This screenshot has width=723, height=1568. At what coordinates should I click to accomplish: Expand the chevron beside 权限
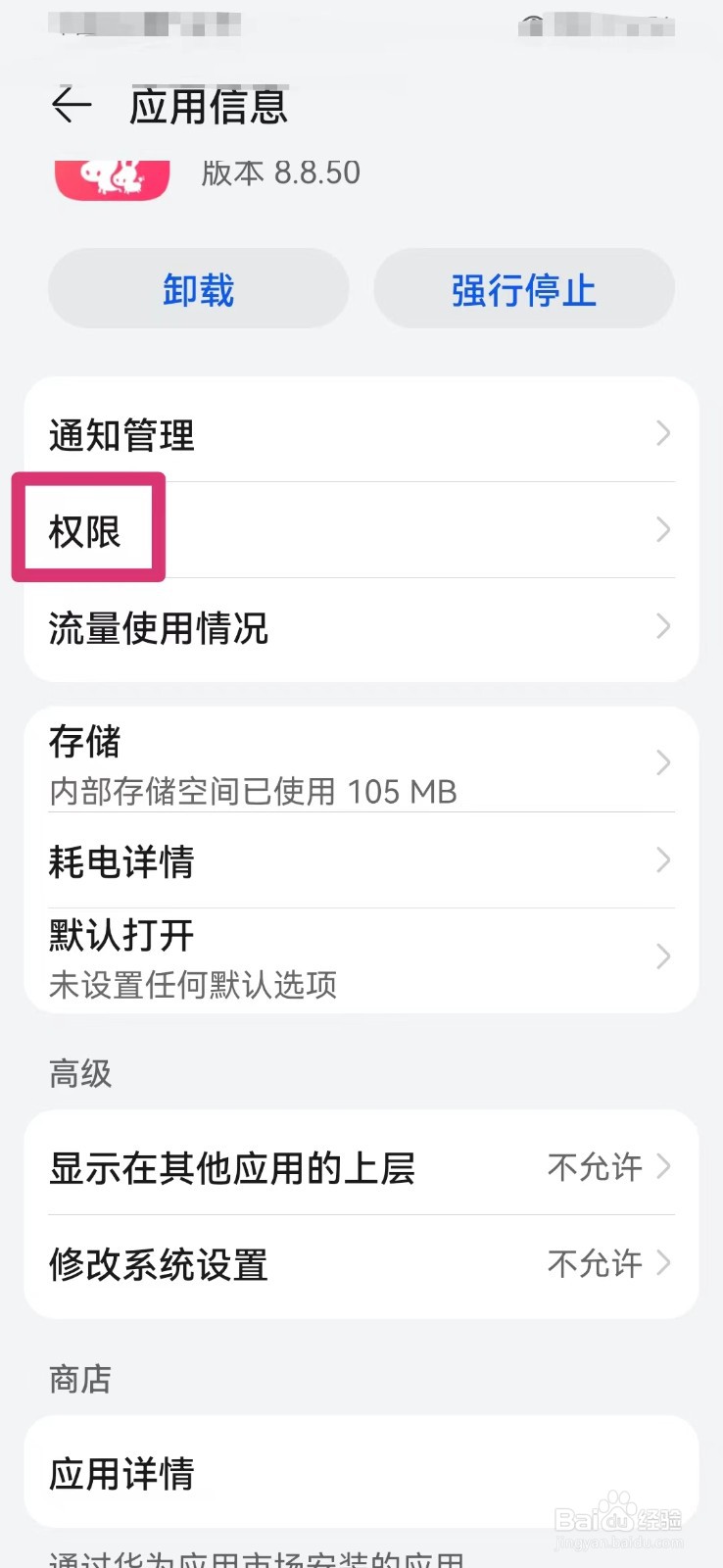click(665, 529)
